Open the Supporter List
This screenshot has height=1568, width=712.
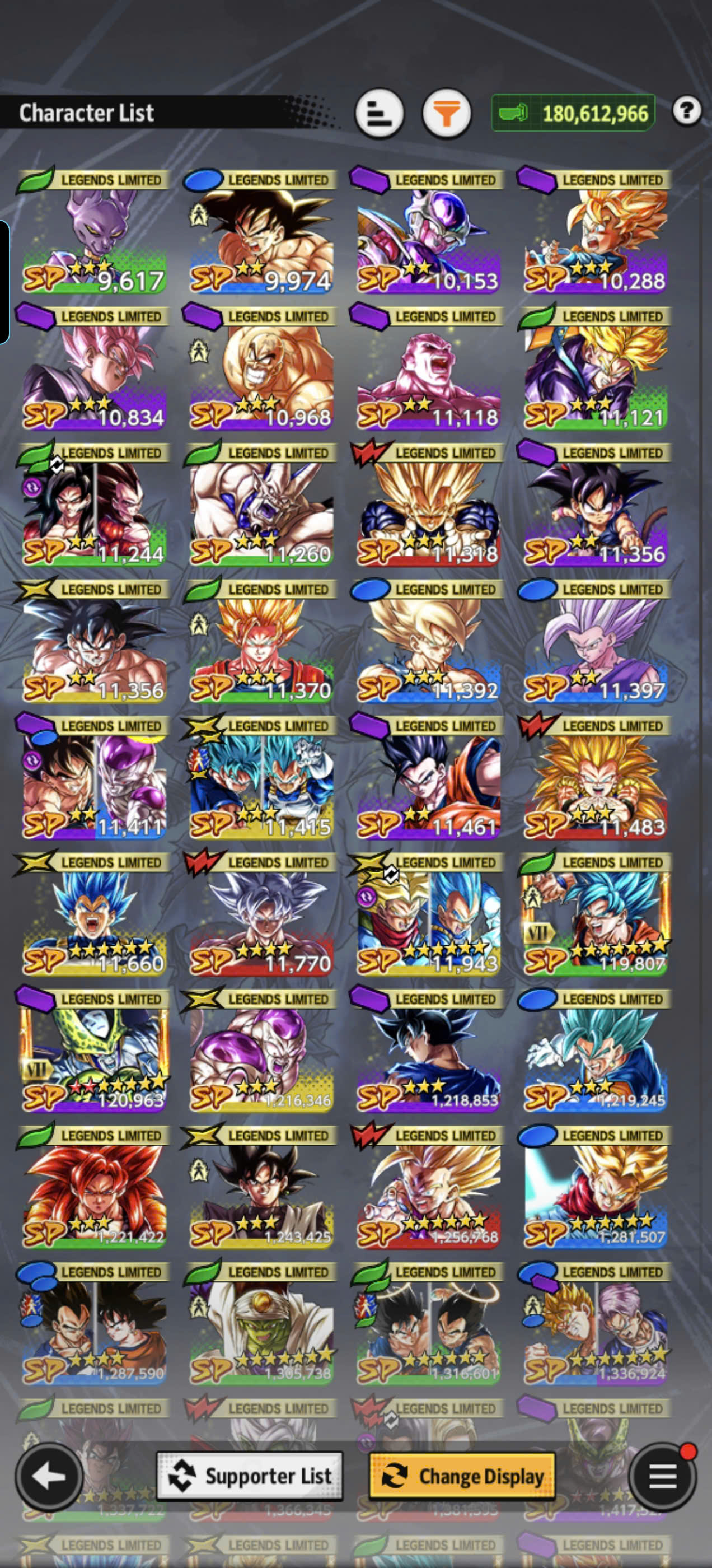click(250, 1476)
